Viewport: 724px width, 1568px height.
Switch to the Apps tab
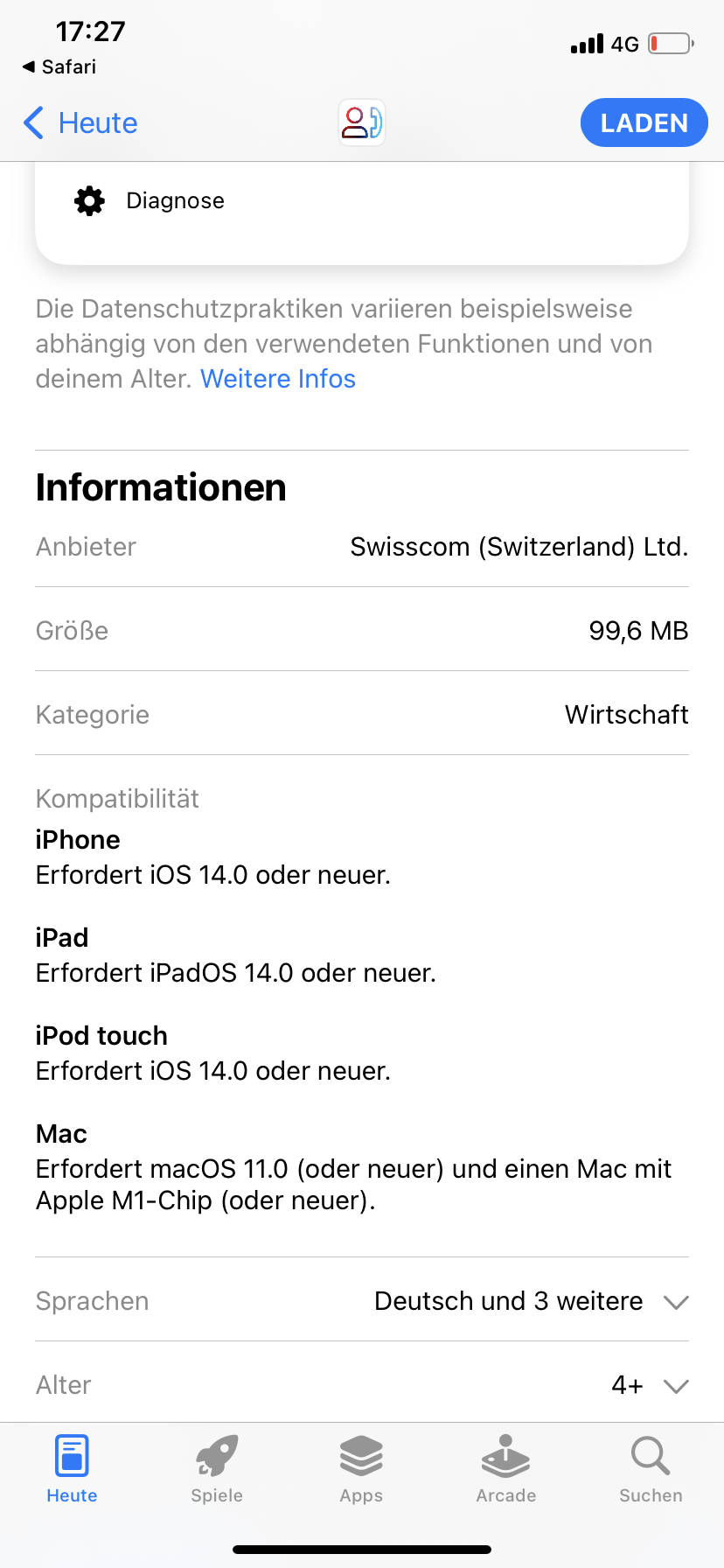361,1470
